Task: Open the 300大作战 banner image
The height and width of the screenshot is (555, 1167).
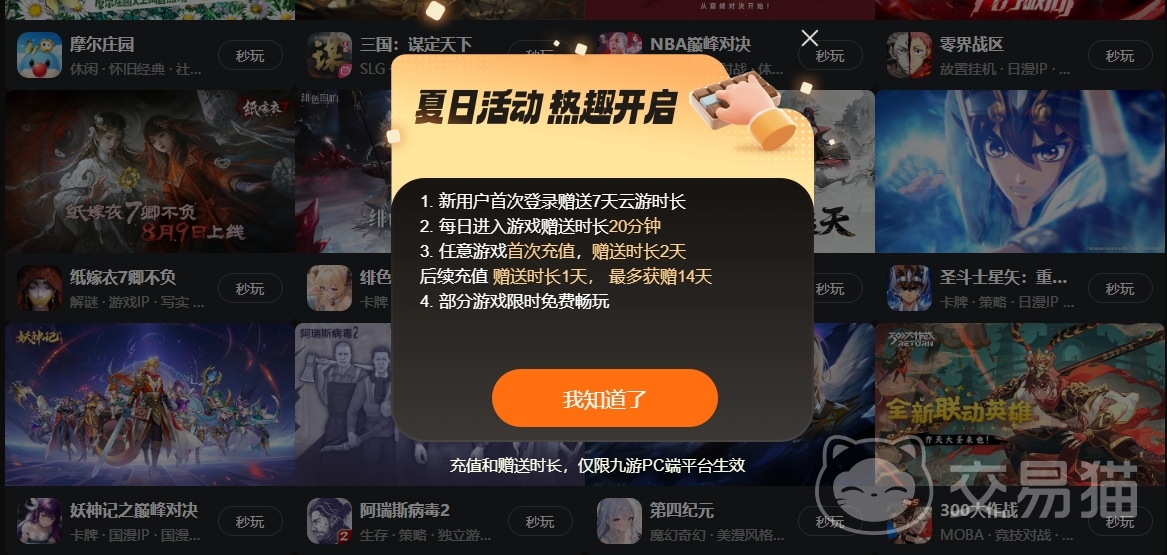Action: point(1020,404)
